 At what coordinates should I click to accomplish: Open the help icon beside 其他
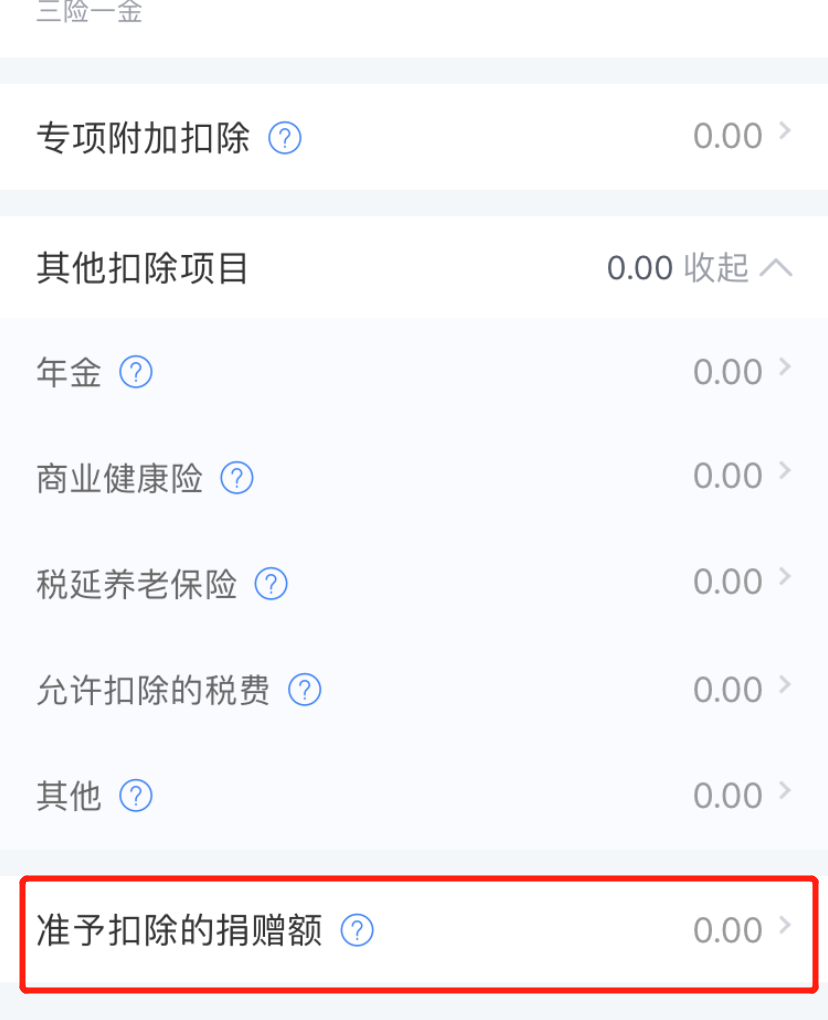(x=136, y=796)
